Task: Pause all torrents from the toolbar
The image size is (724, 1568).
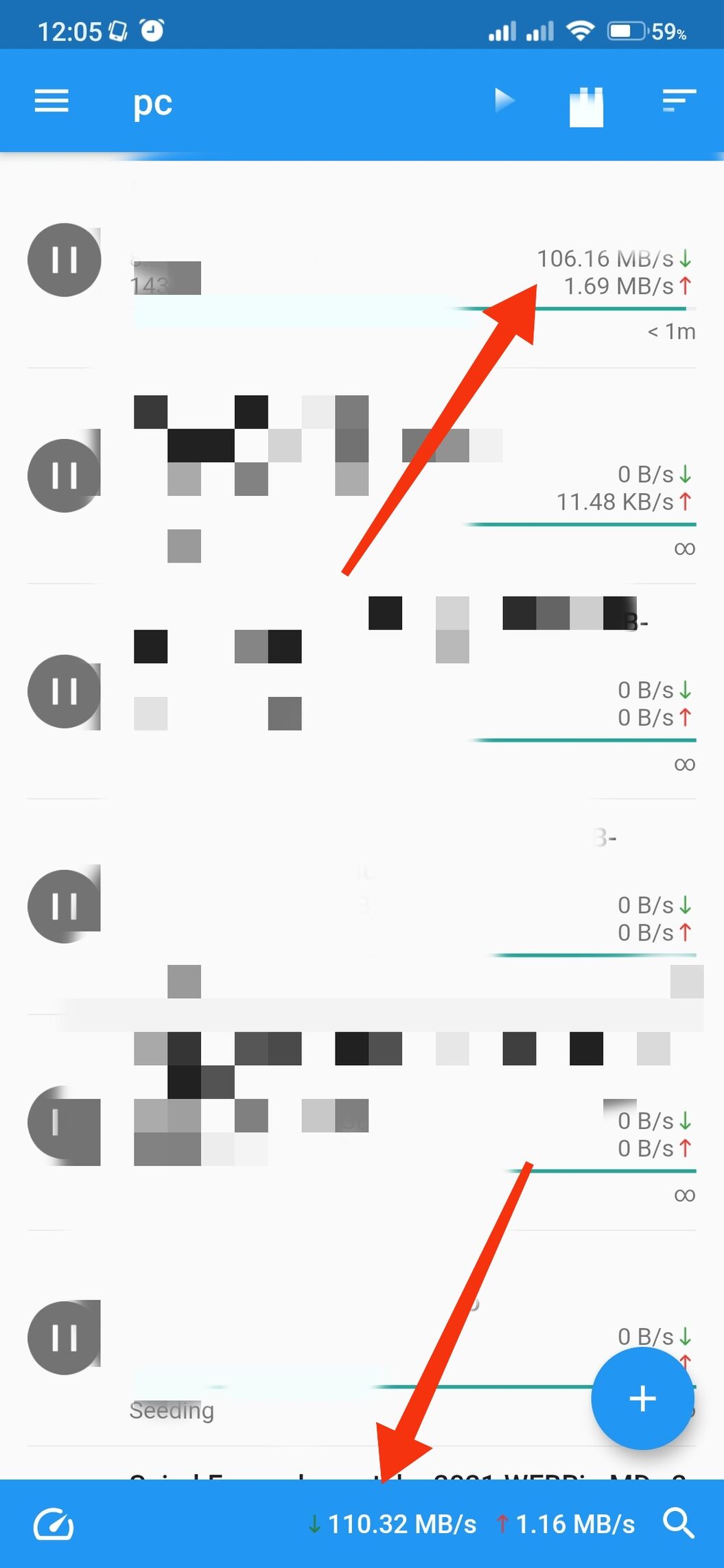Action: 586,106
